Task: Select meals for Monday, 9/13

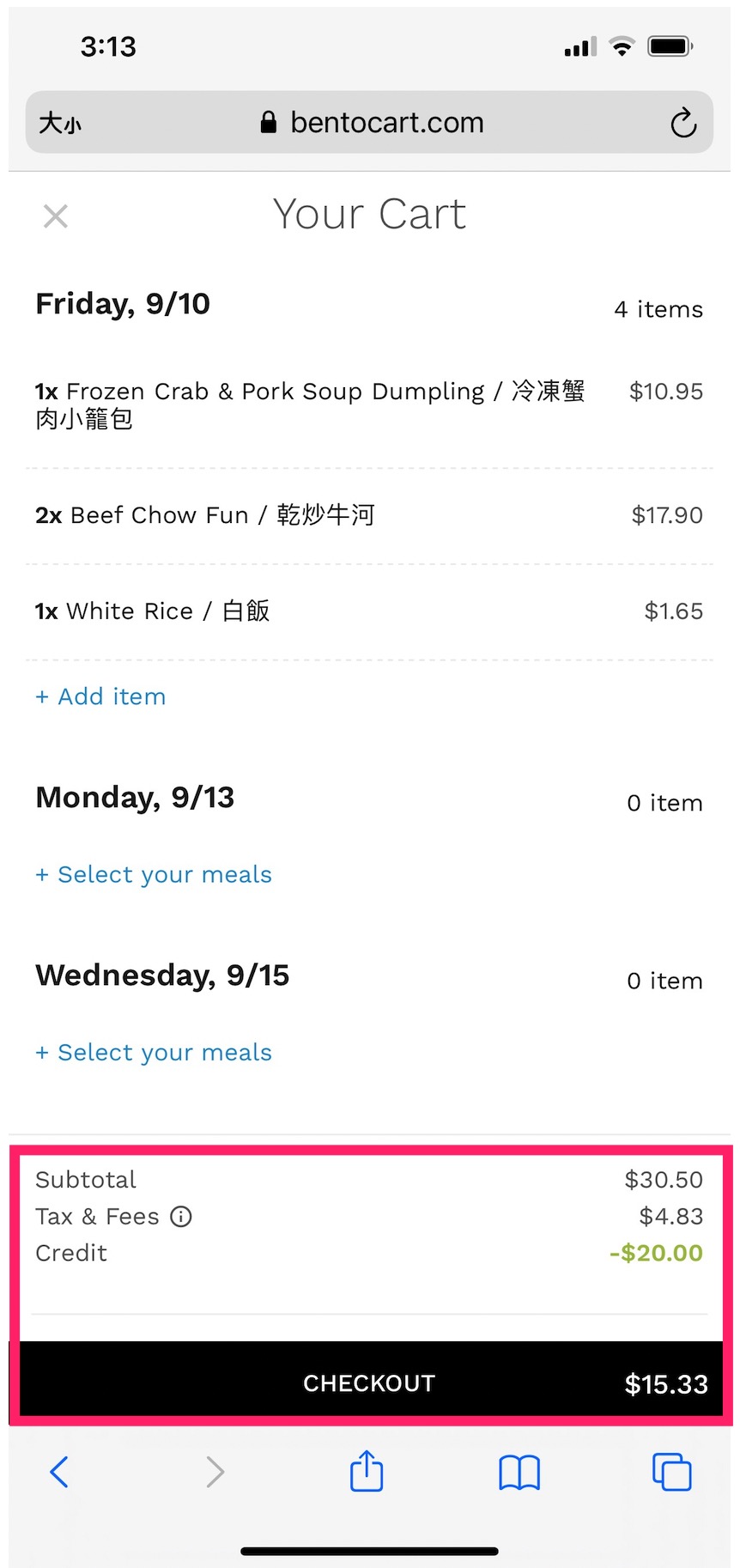Action: [153, 874]
